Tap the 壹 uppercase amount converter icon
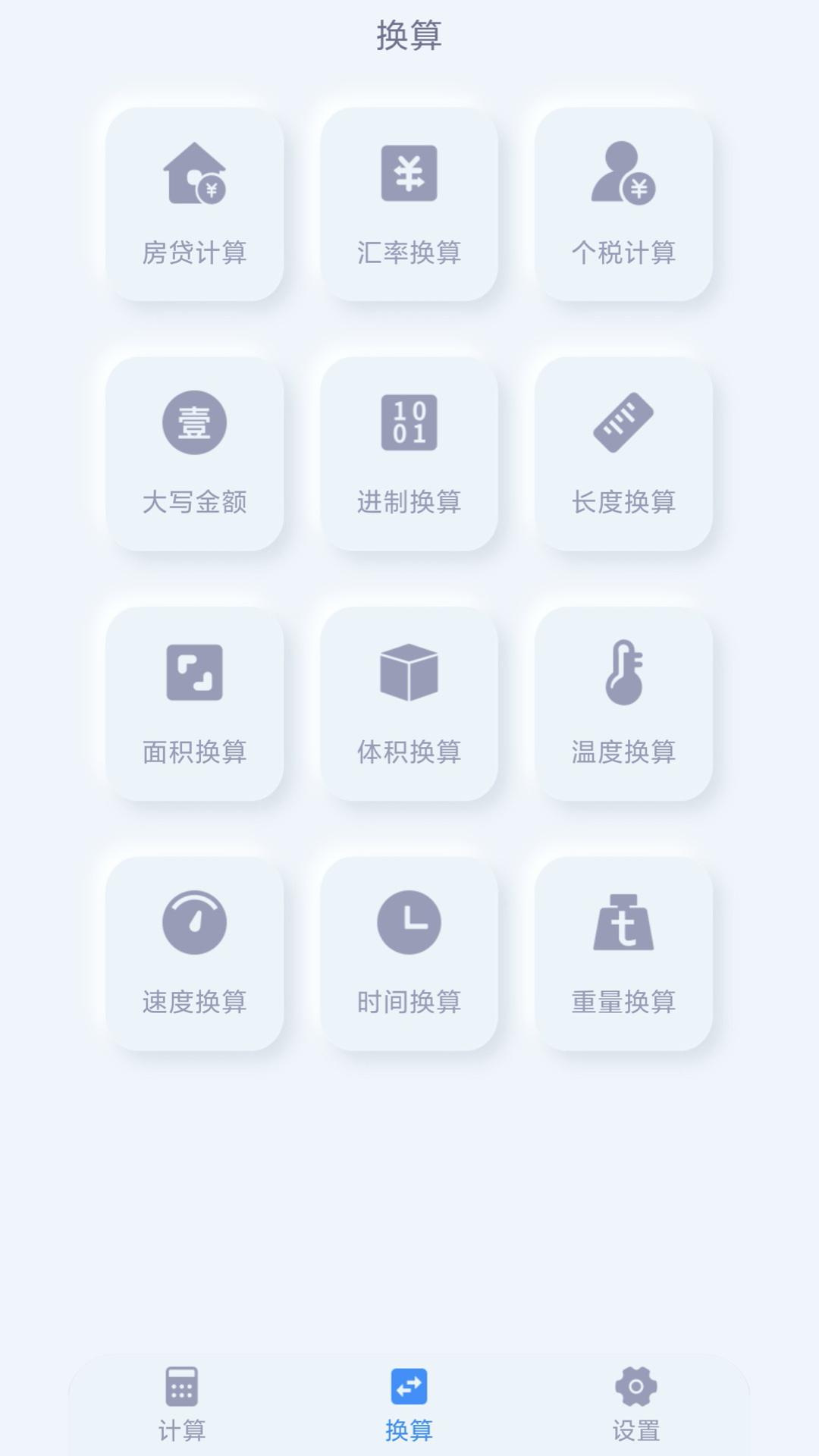This screenshot has height=1456, width=819. click(x=196, y=423)
